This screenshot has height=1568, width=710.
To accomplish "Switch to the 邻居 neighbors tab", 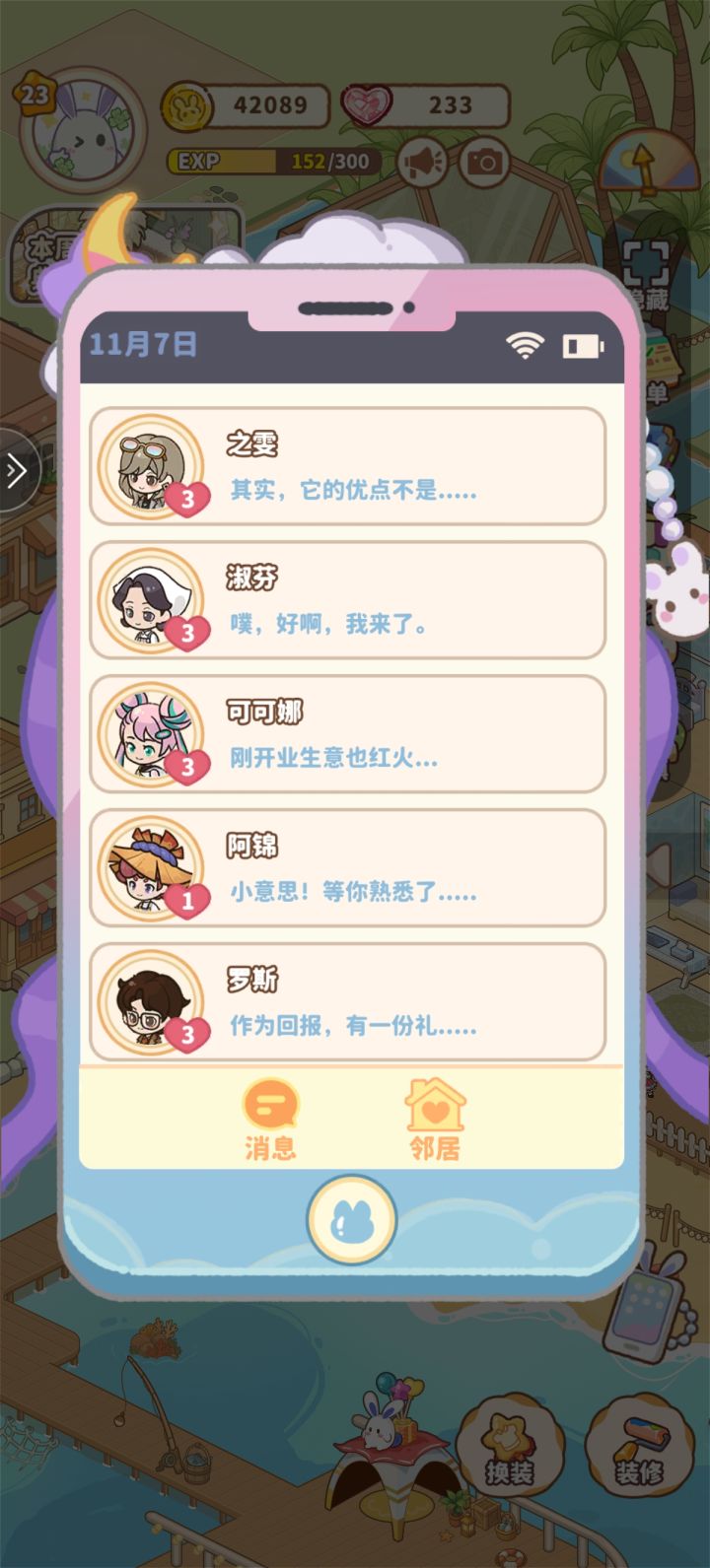I will pyautogui.click(x=434, y=1117).
